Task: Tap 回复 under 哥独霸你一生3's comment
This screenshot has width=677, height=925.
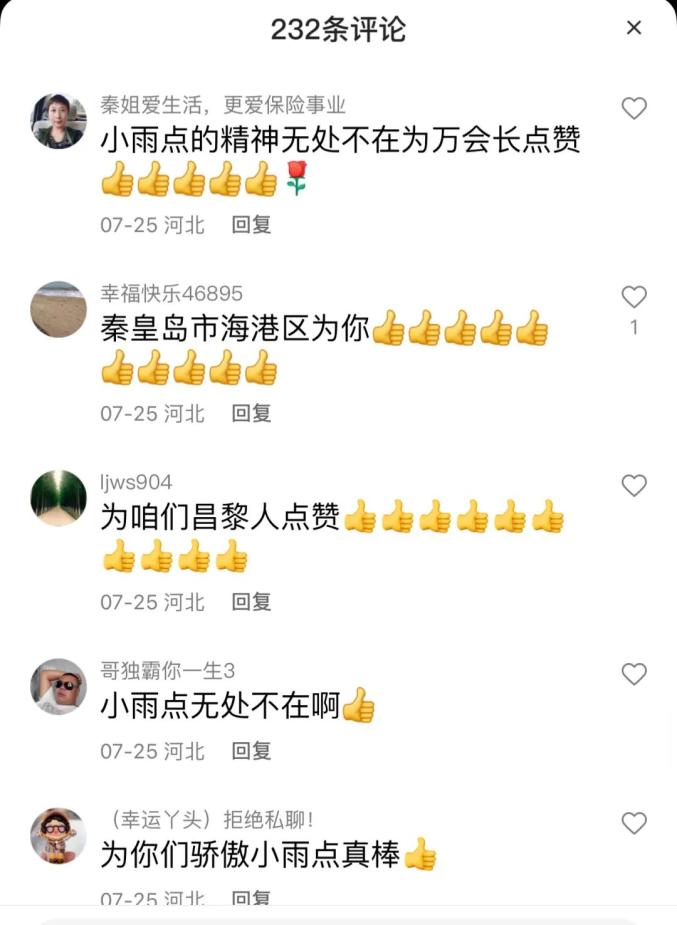Action: coord(252,751)
